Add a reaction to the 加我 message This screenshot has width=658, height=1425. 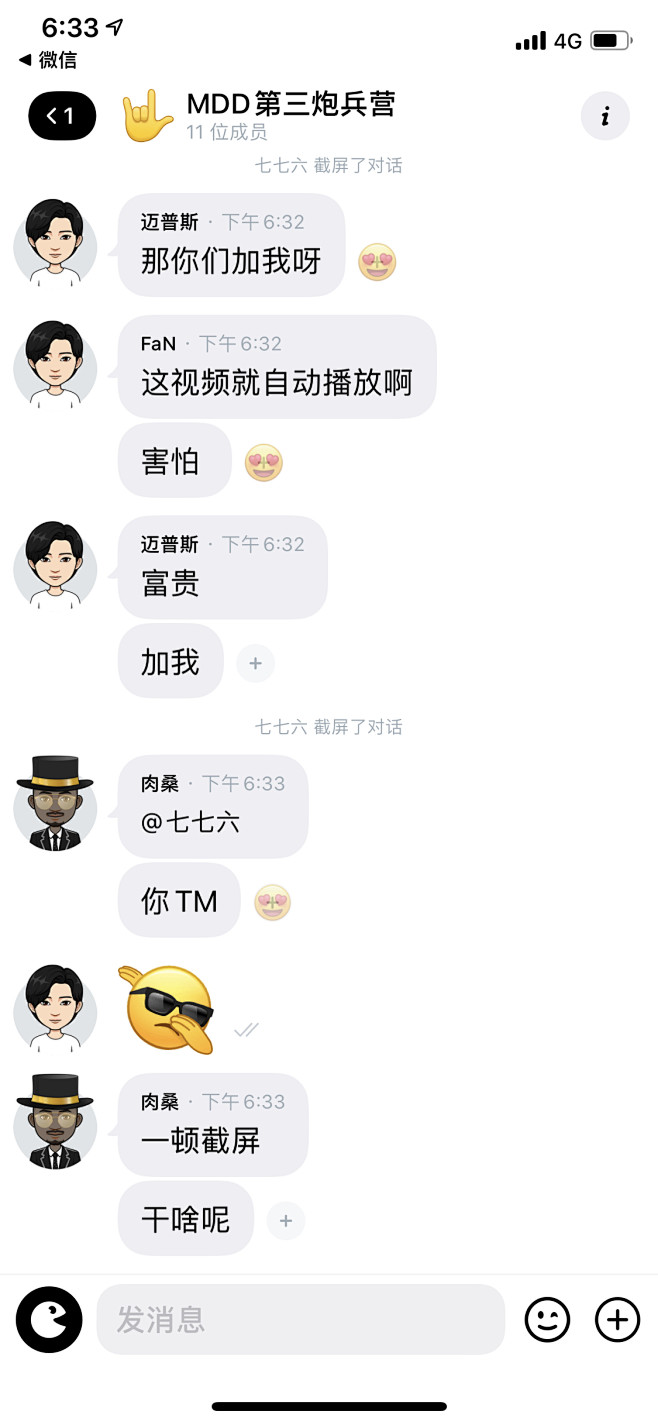click(x=255, y=662)
